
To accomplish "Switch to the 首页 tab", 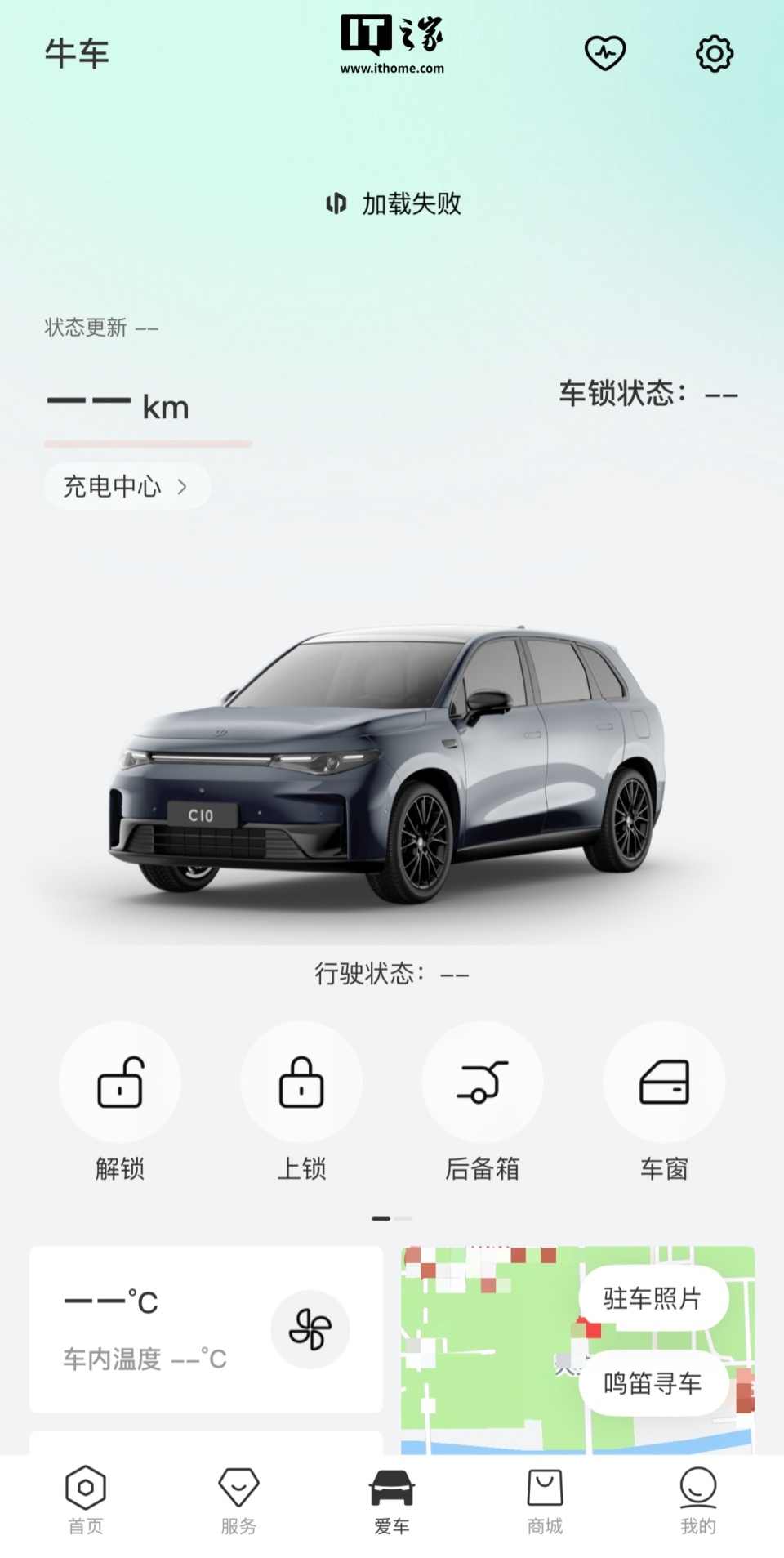I will [86, 1501].
